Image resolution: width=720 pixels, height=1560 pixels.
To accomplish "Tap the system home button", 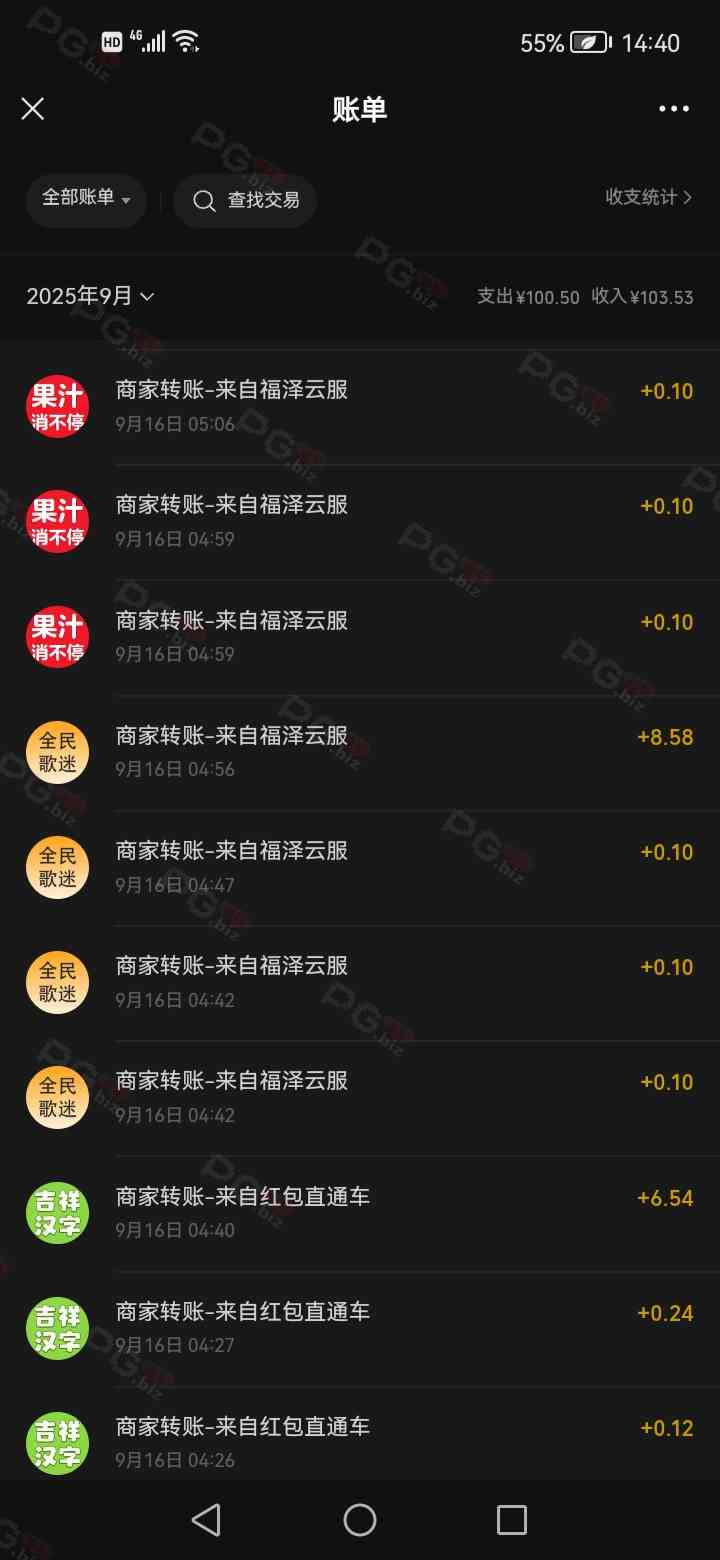I will 360,1520.
